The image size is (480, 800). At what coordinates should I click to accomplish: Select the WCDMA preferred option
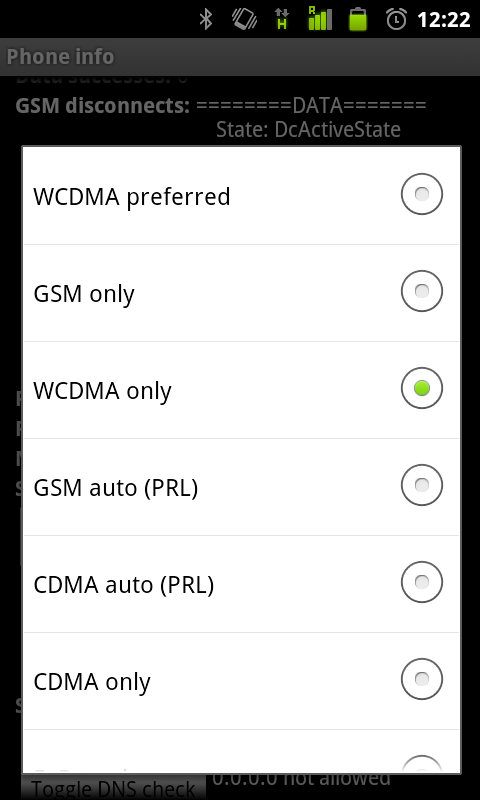(241, 196)
